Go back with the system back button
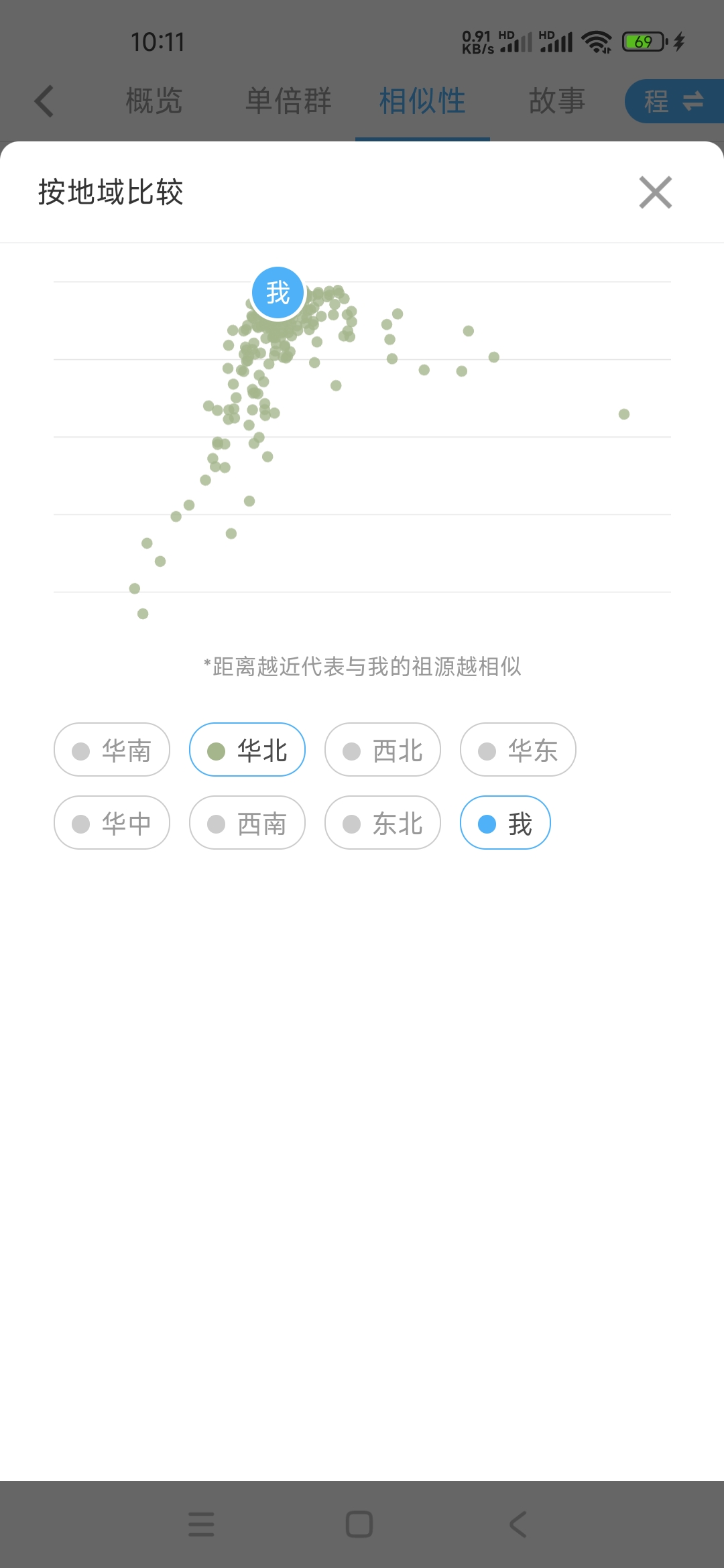The height and width of the screenshot is (1568, 724). tap(518, 1524)
